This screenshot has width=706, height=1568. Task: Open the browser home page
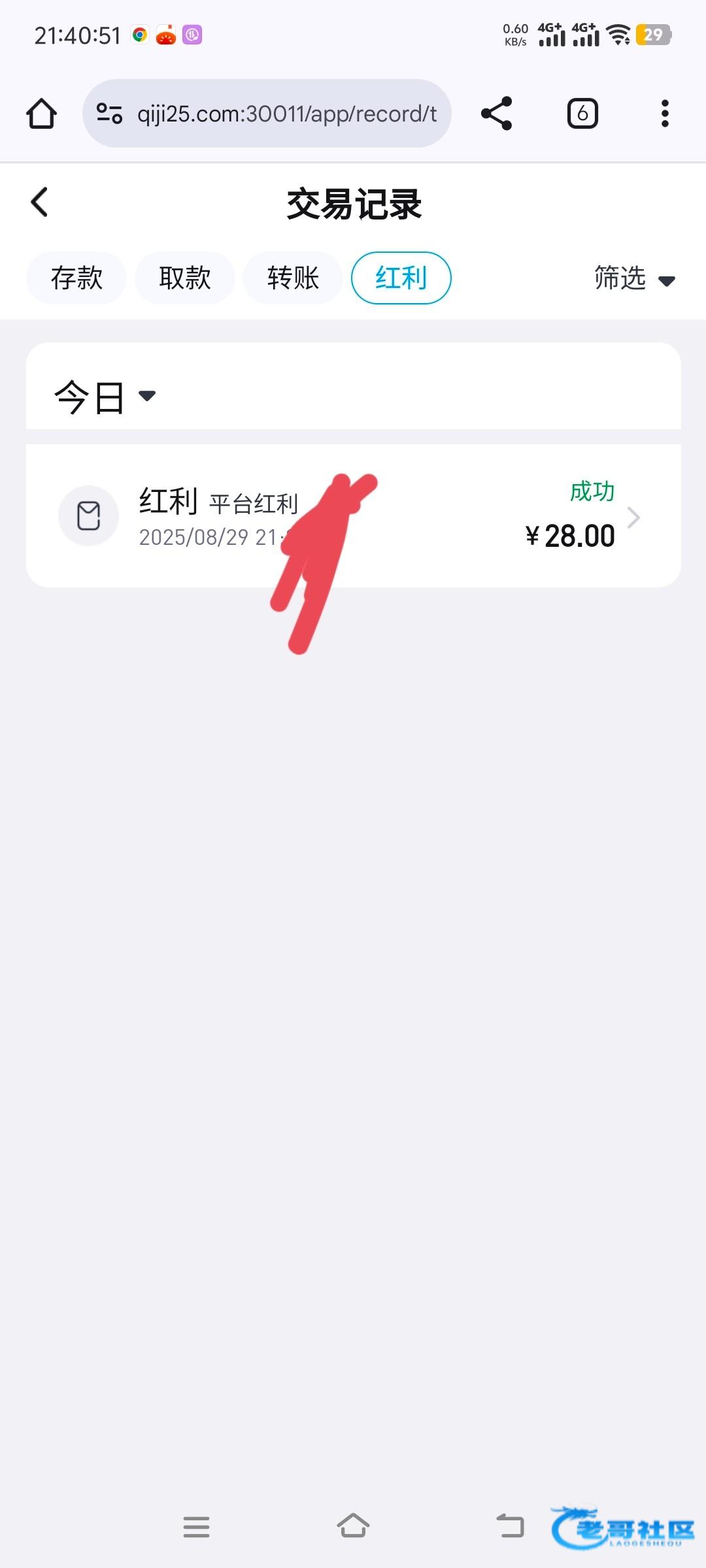point(41,114)
